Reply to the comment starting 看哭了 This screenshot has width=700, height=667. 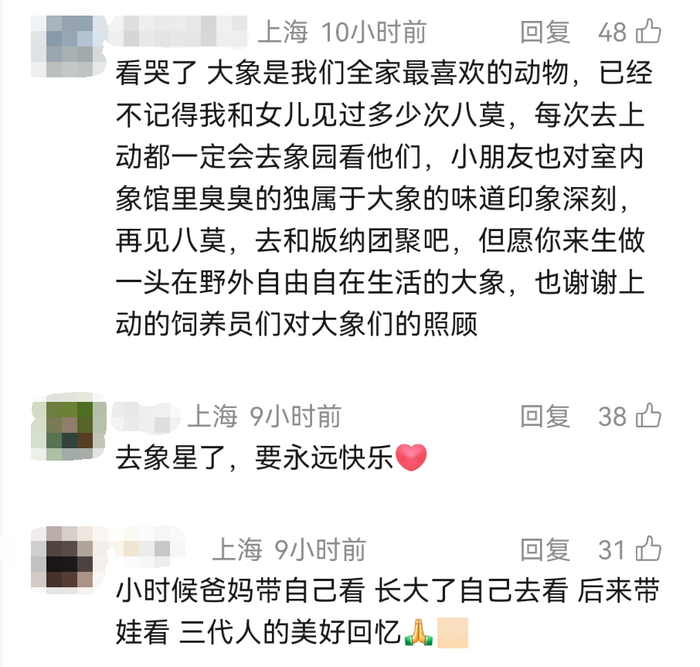[x=545, y=32]
